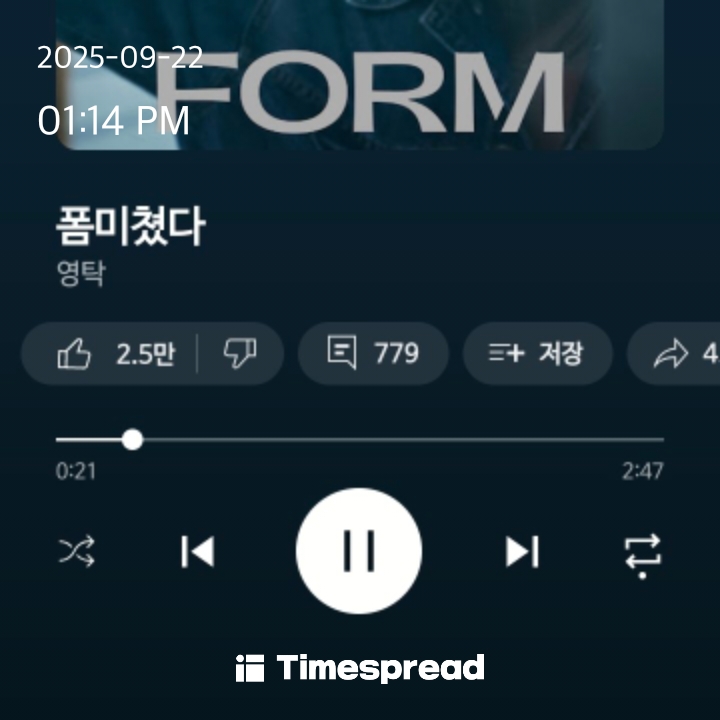Open the 779 comments
Viewport: 720px width, 720px height.
tap(373, 353)
